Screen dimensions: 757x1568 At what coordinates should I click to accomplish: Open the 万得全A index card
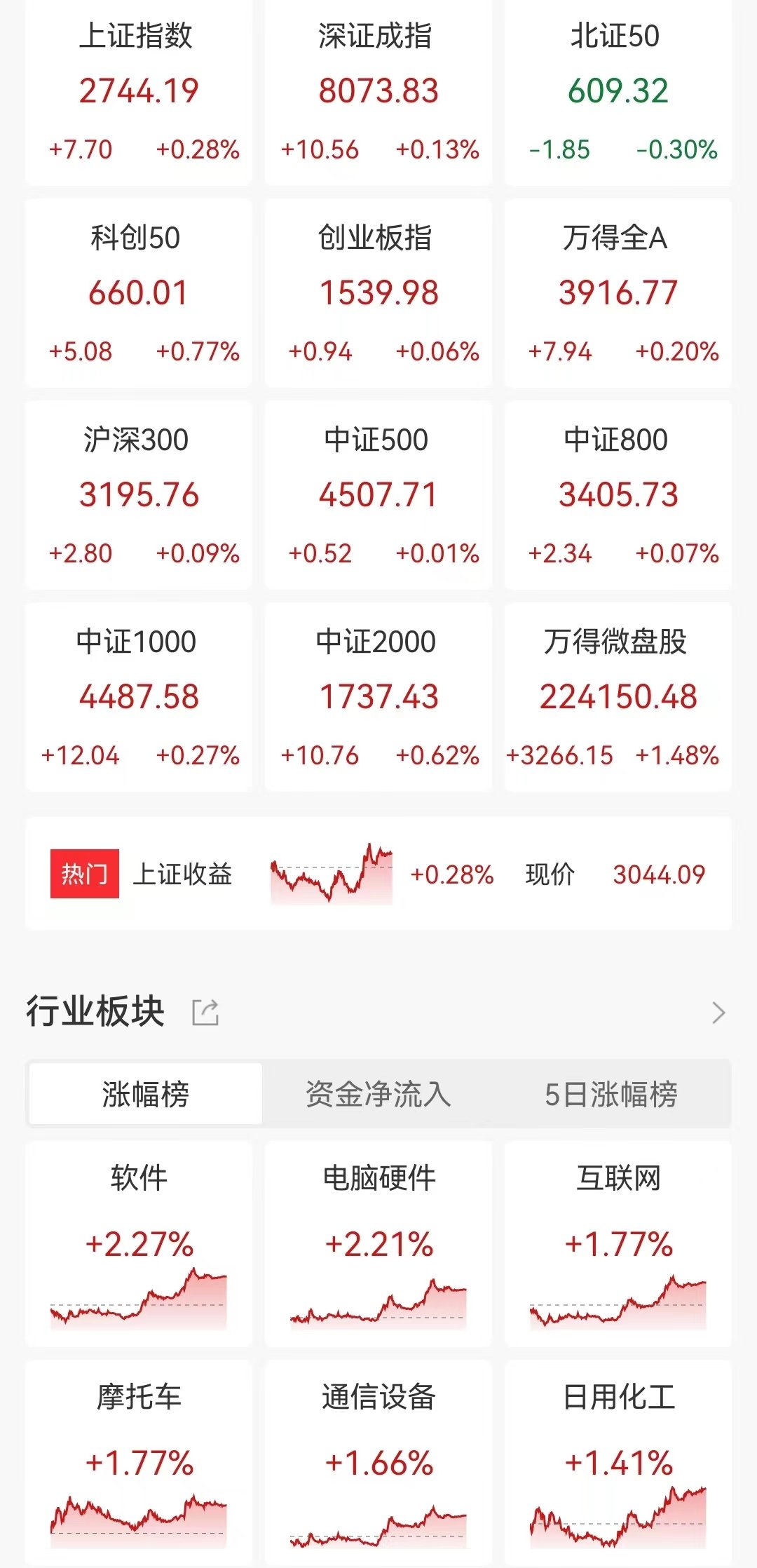(618, 293)
